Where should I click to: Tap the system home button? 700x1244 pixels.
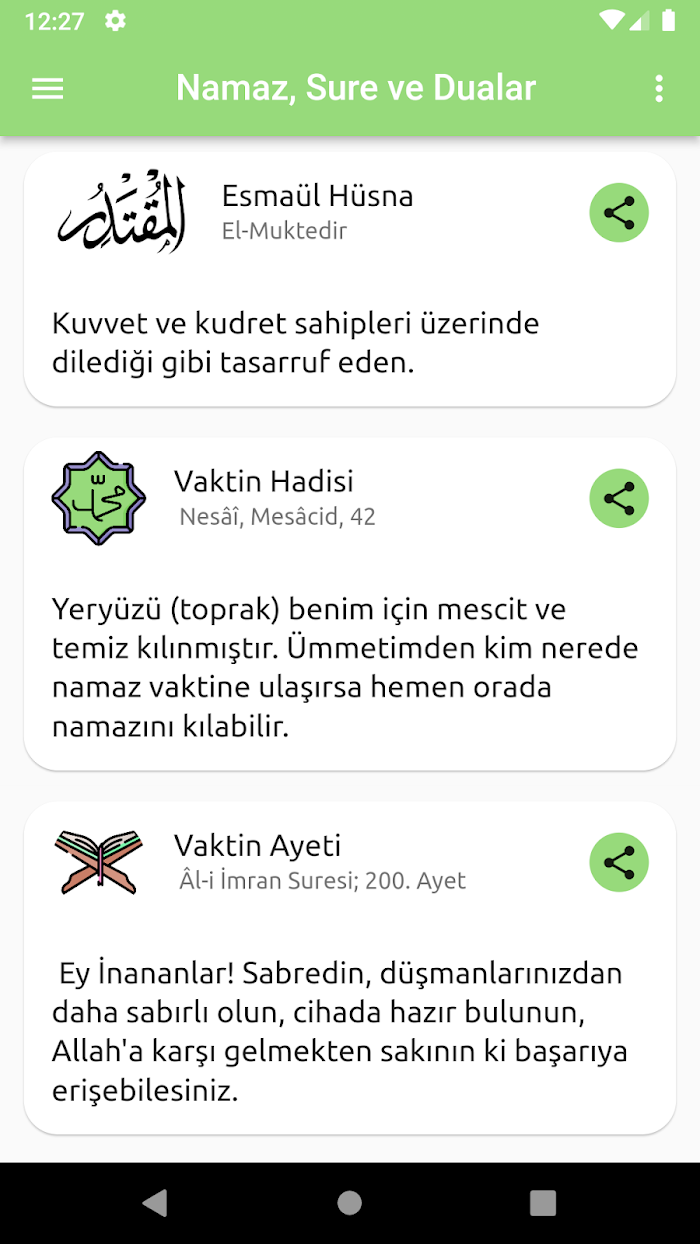tap(349, 1202)
